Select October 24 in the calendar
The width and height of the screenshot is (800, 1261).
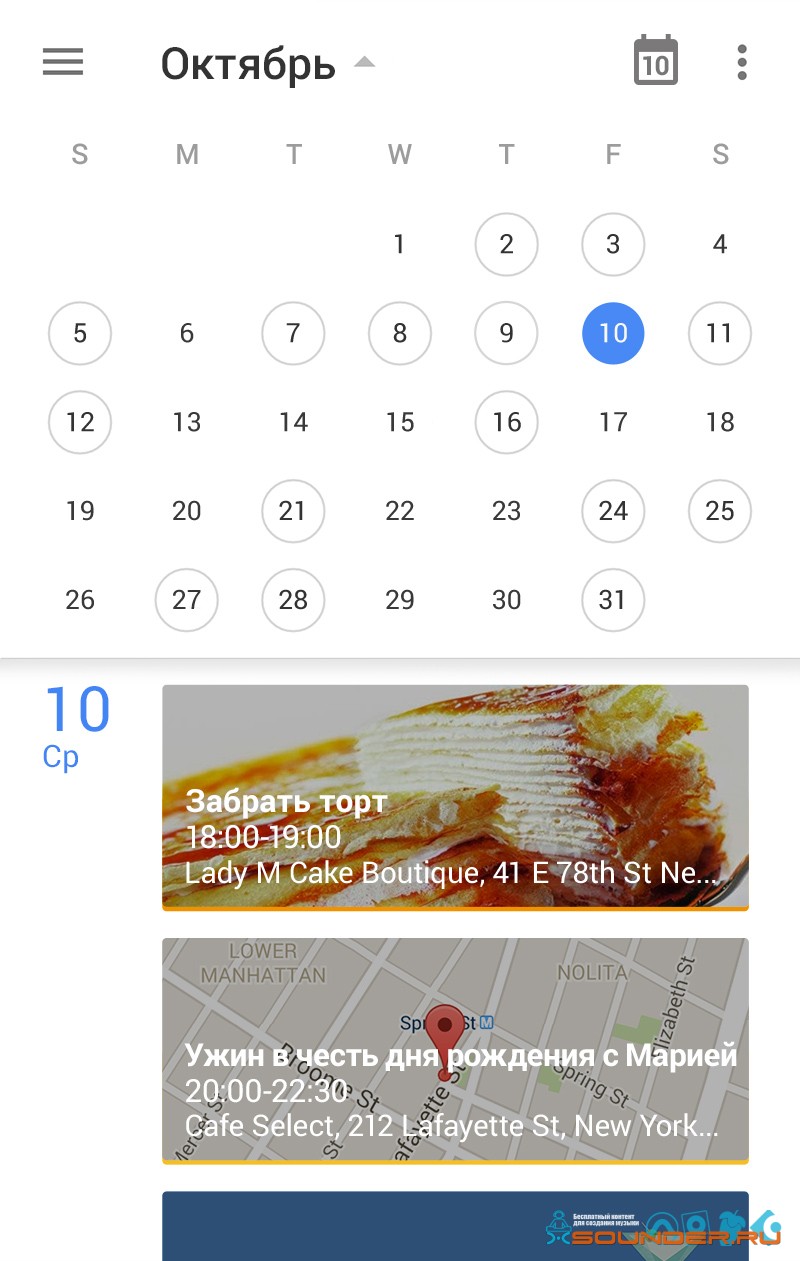(613, 511)
